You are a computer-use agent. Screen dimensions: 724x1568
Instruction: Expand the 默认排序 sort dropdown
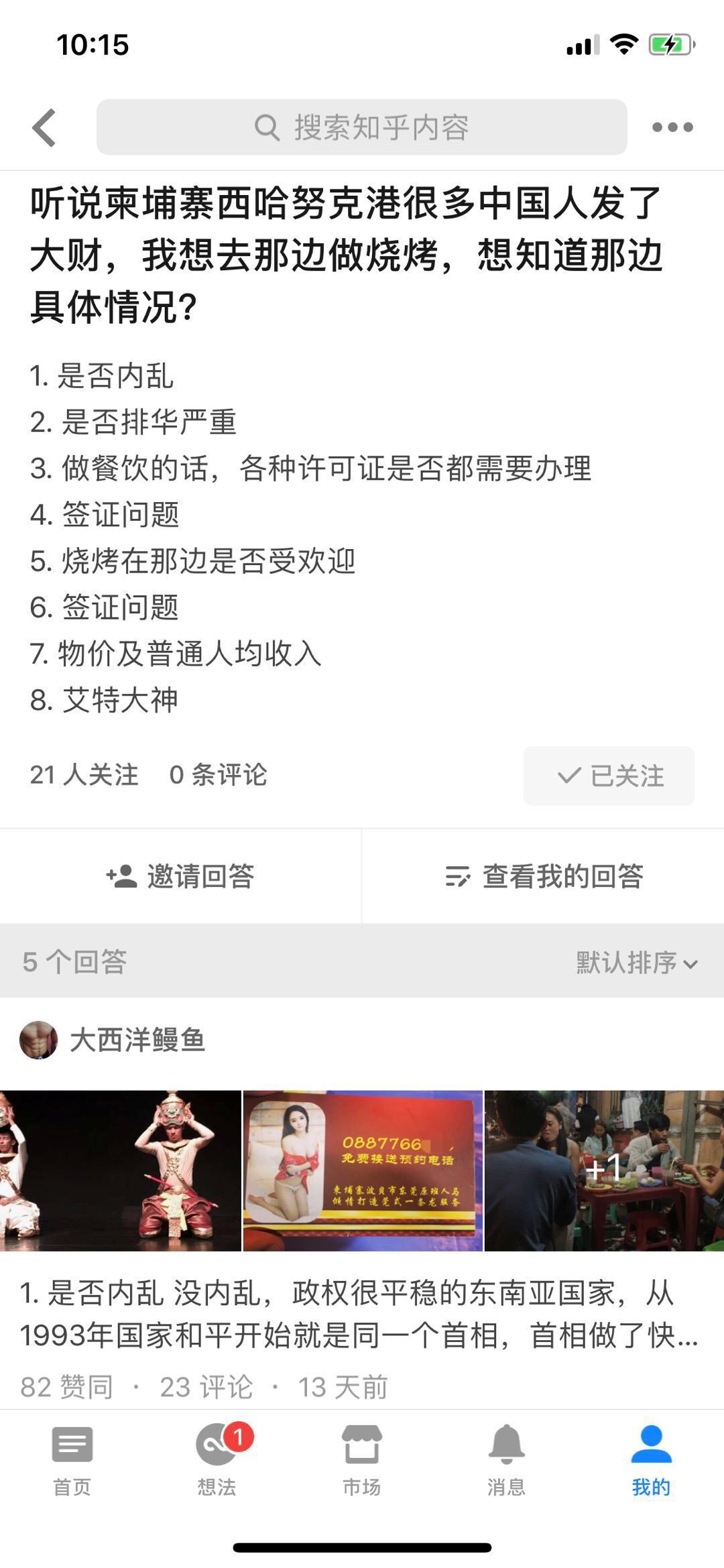pyautogui.click(x=637, y=963)
